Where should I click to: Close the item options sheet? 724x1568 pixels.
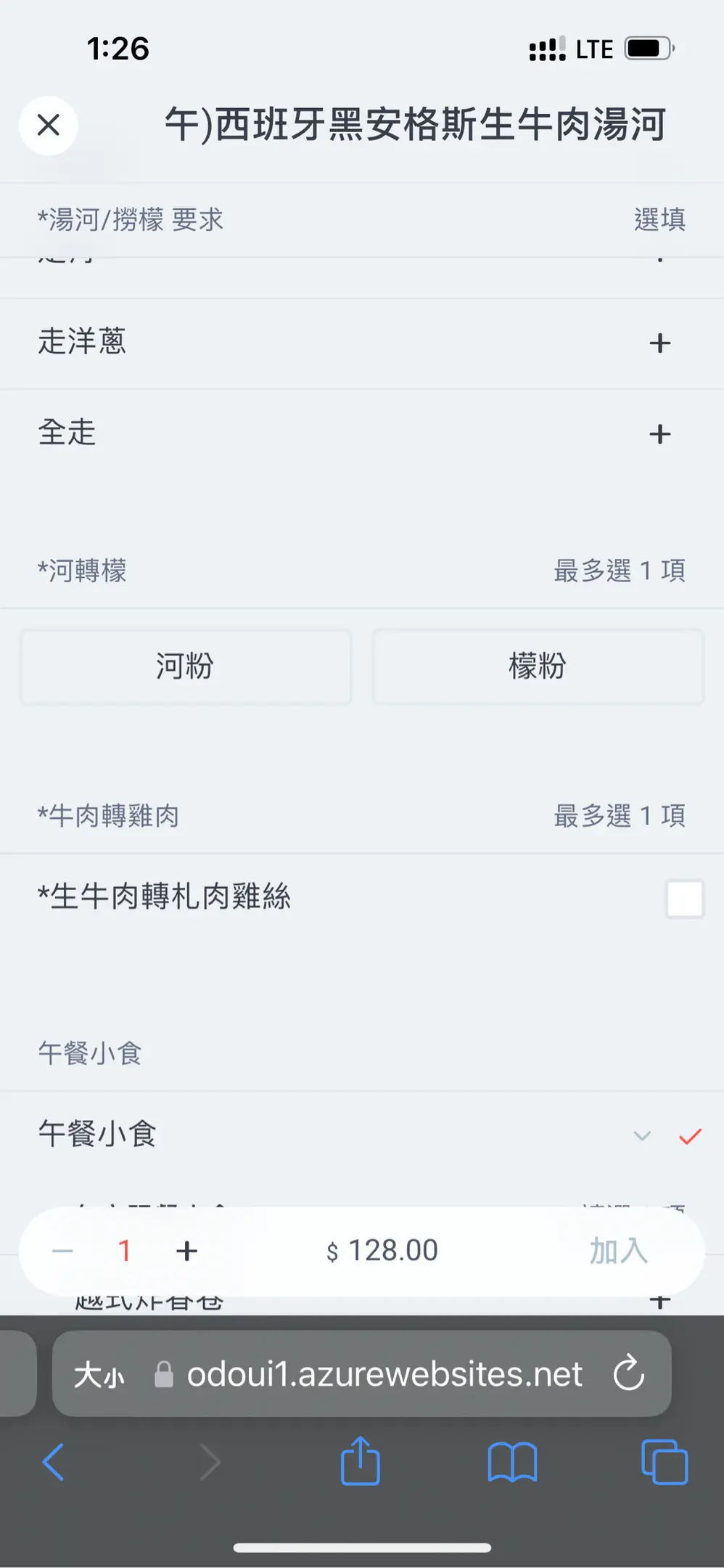[48, 125]
